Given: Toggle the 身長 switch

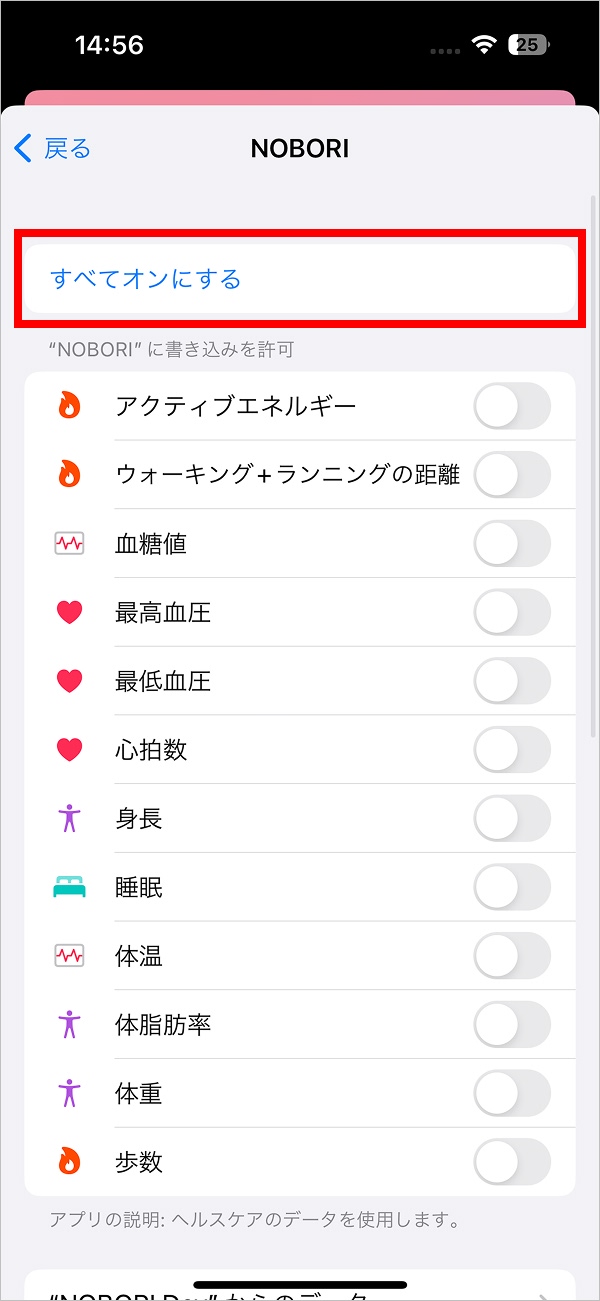Looking at the screenshot, I should click(x=512, y=819).
